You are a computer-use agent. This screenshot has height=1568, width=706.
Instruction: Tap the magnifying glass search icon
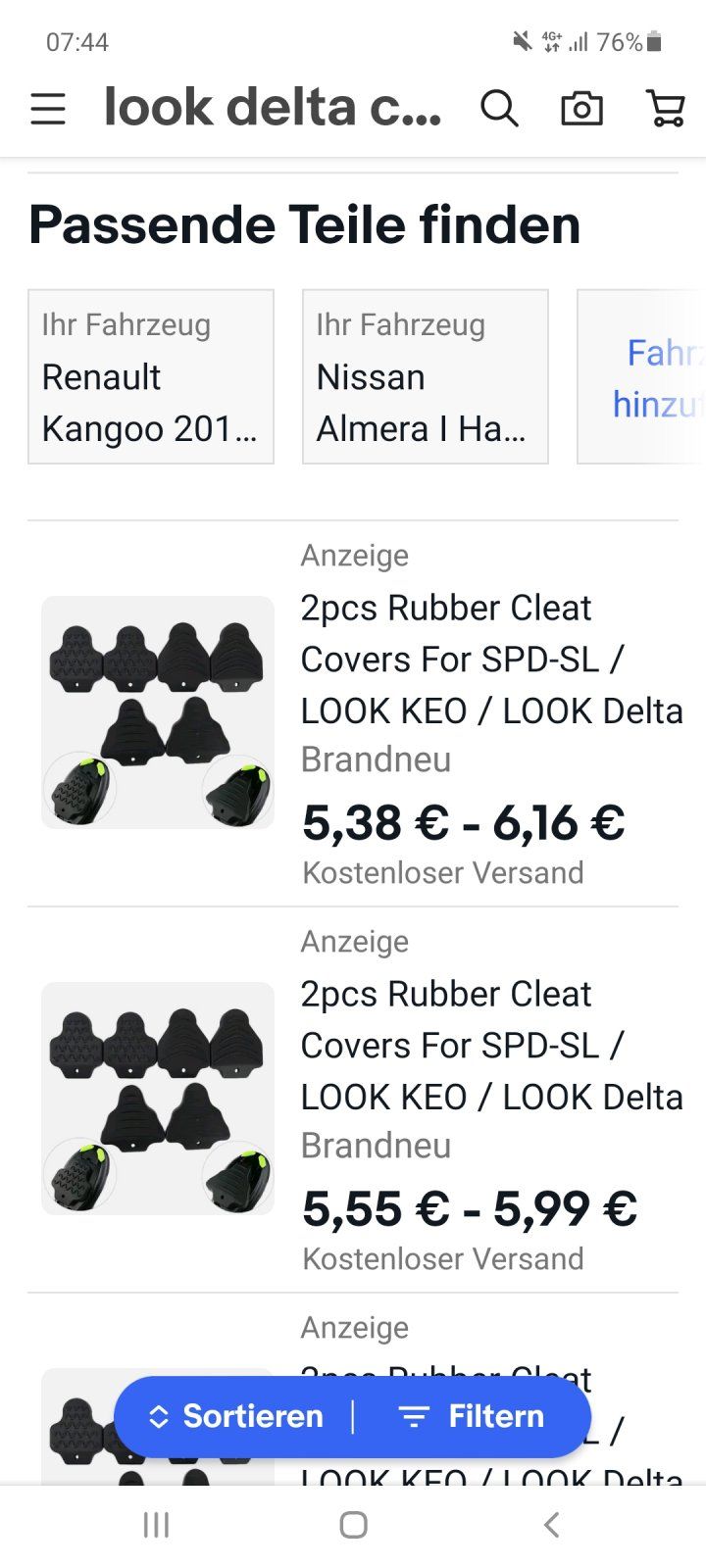pyautogui.click(x=499, y=109)
